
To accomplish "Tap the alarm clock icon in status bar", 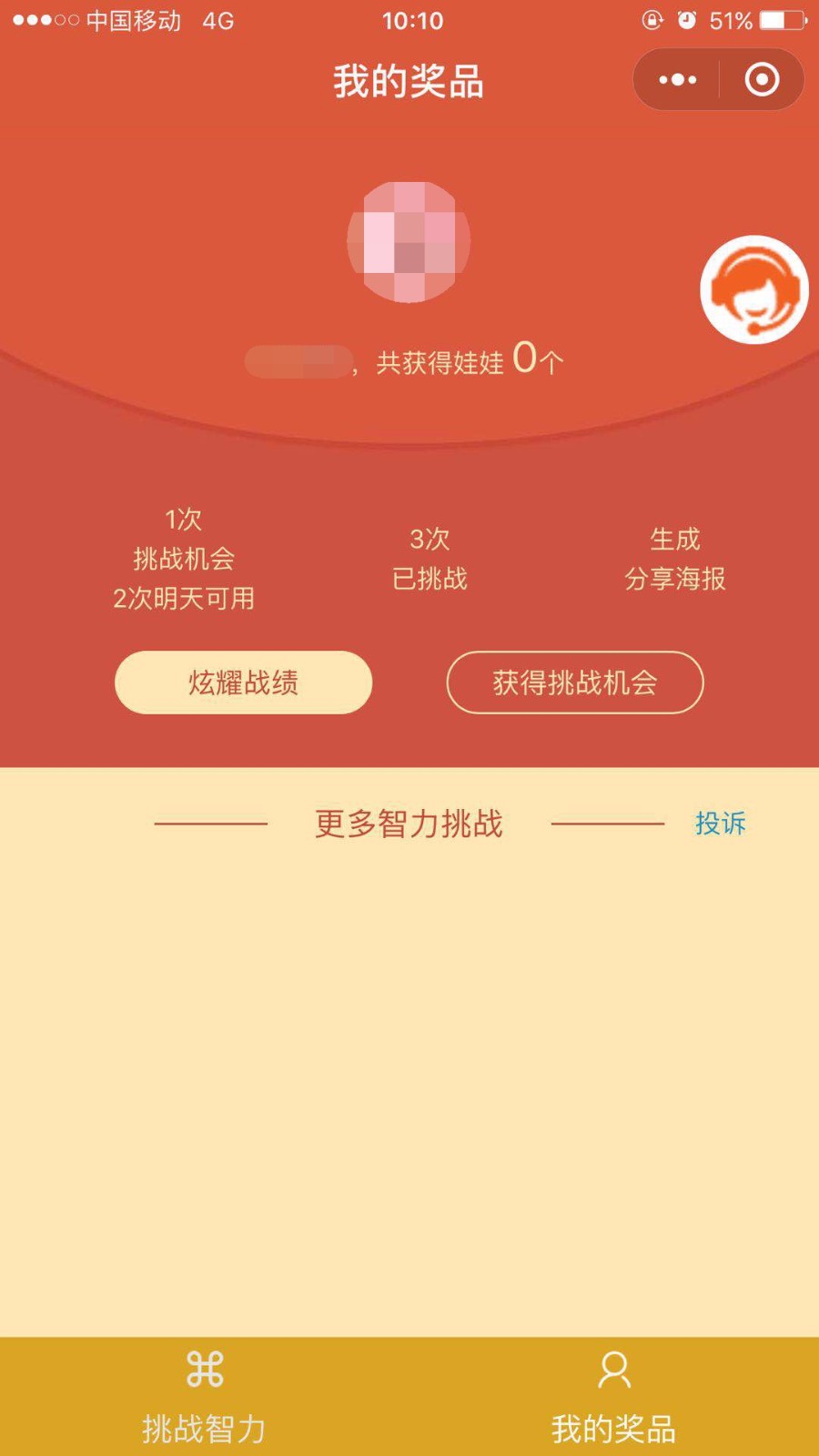I will click(685, 19).
